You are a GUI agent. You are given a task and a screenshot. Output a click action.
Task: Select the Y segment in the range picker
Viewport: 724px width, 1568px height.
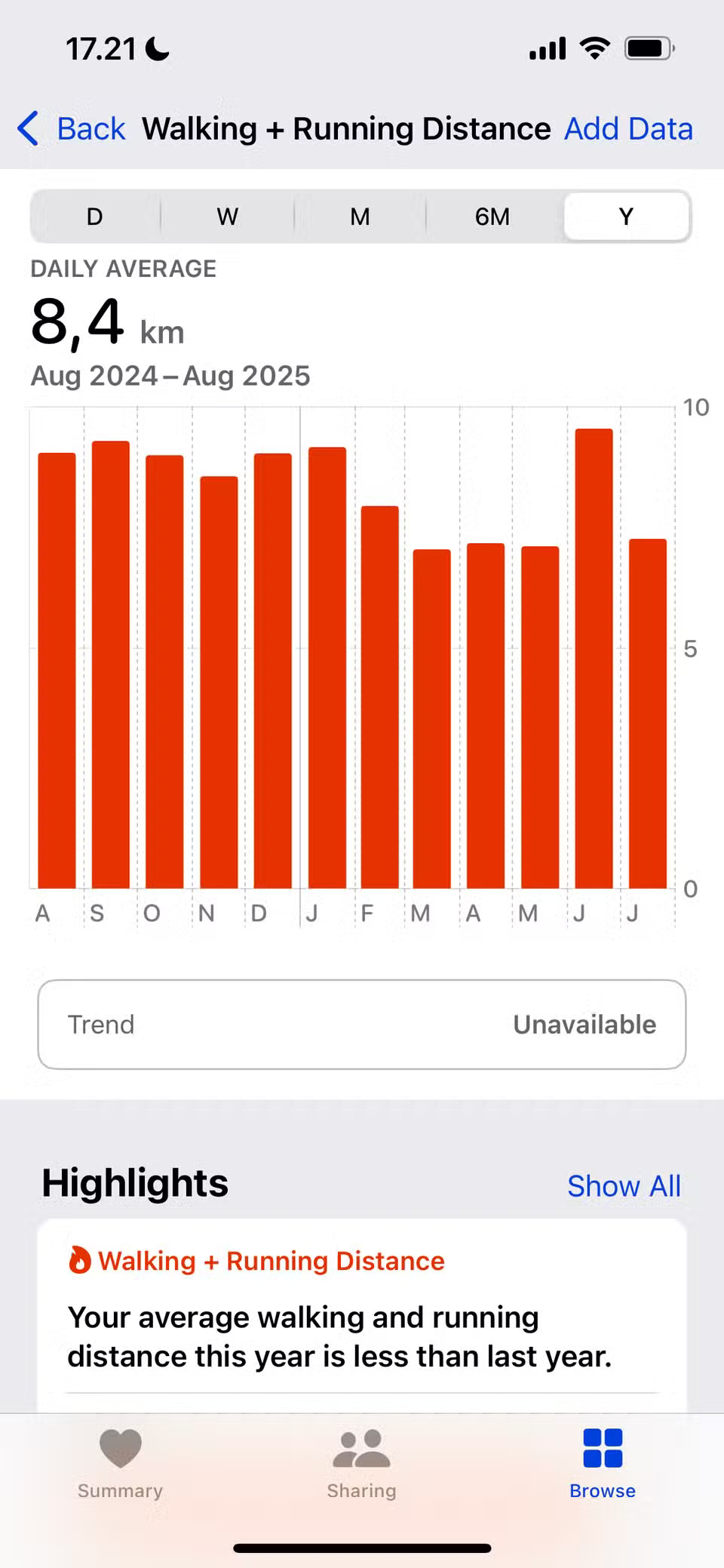626,217
